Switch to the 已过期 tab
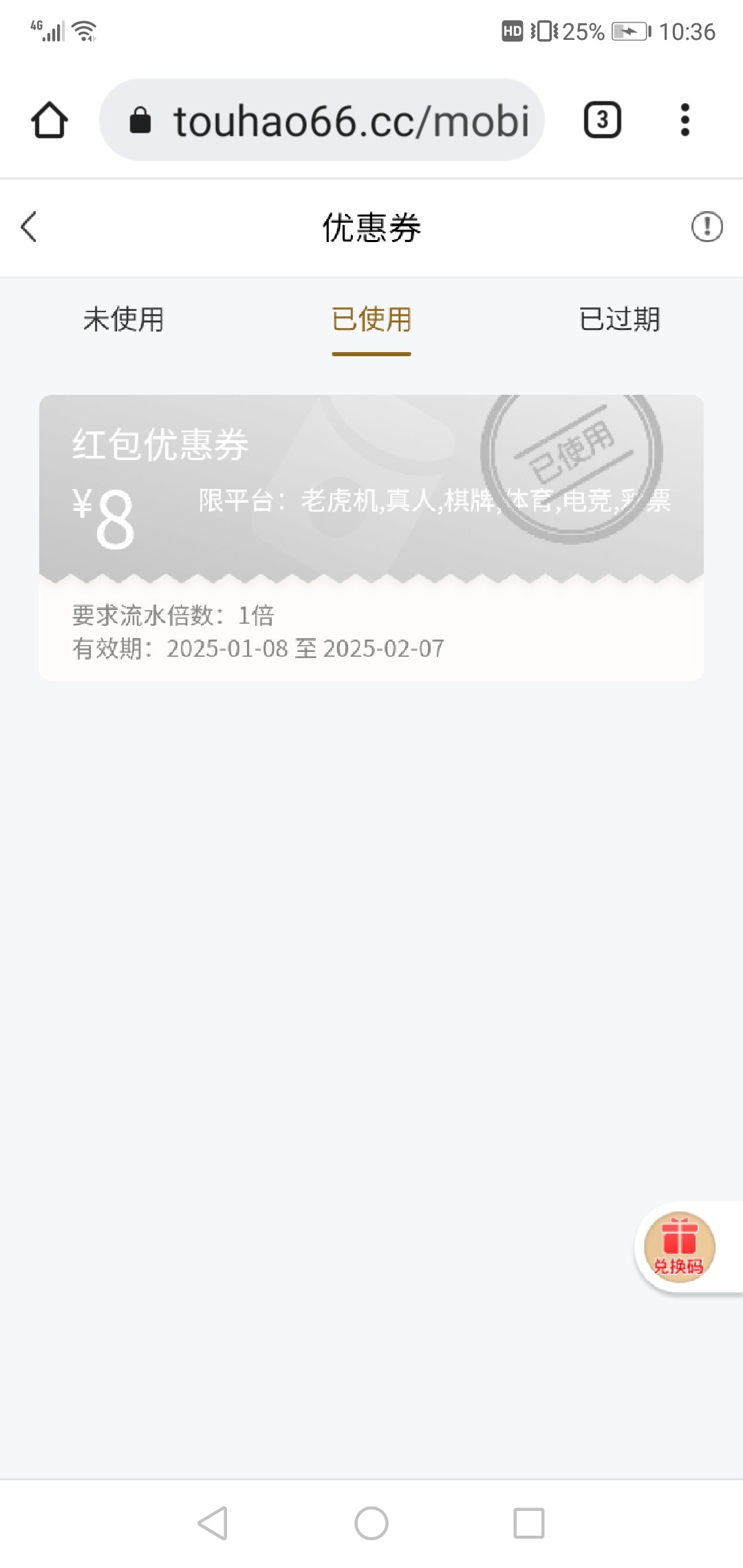743x1568 pixels. click(619, 320)
